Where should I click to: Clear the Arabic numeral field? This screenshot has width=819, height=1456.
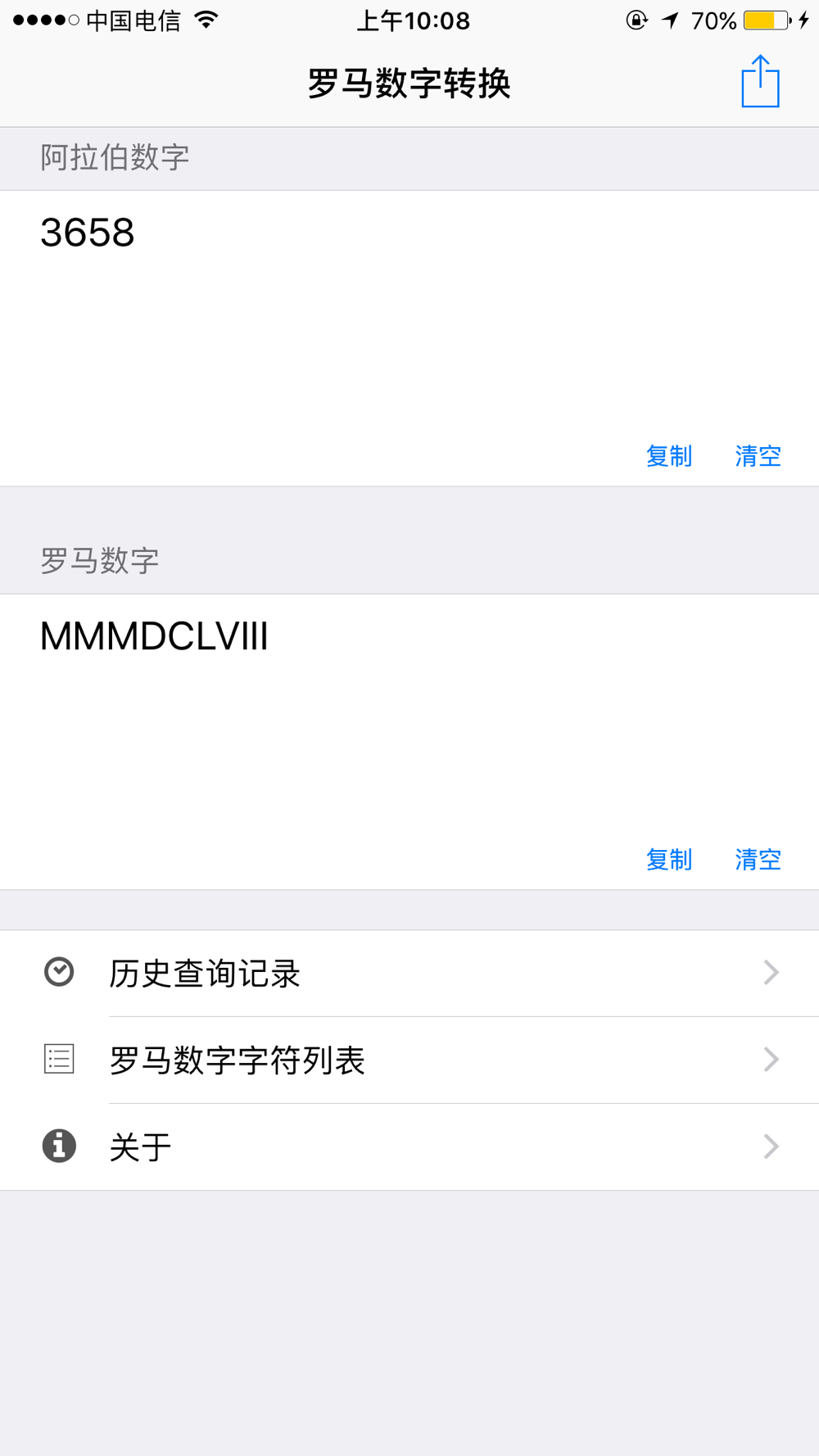pos(758,456)
